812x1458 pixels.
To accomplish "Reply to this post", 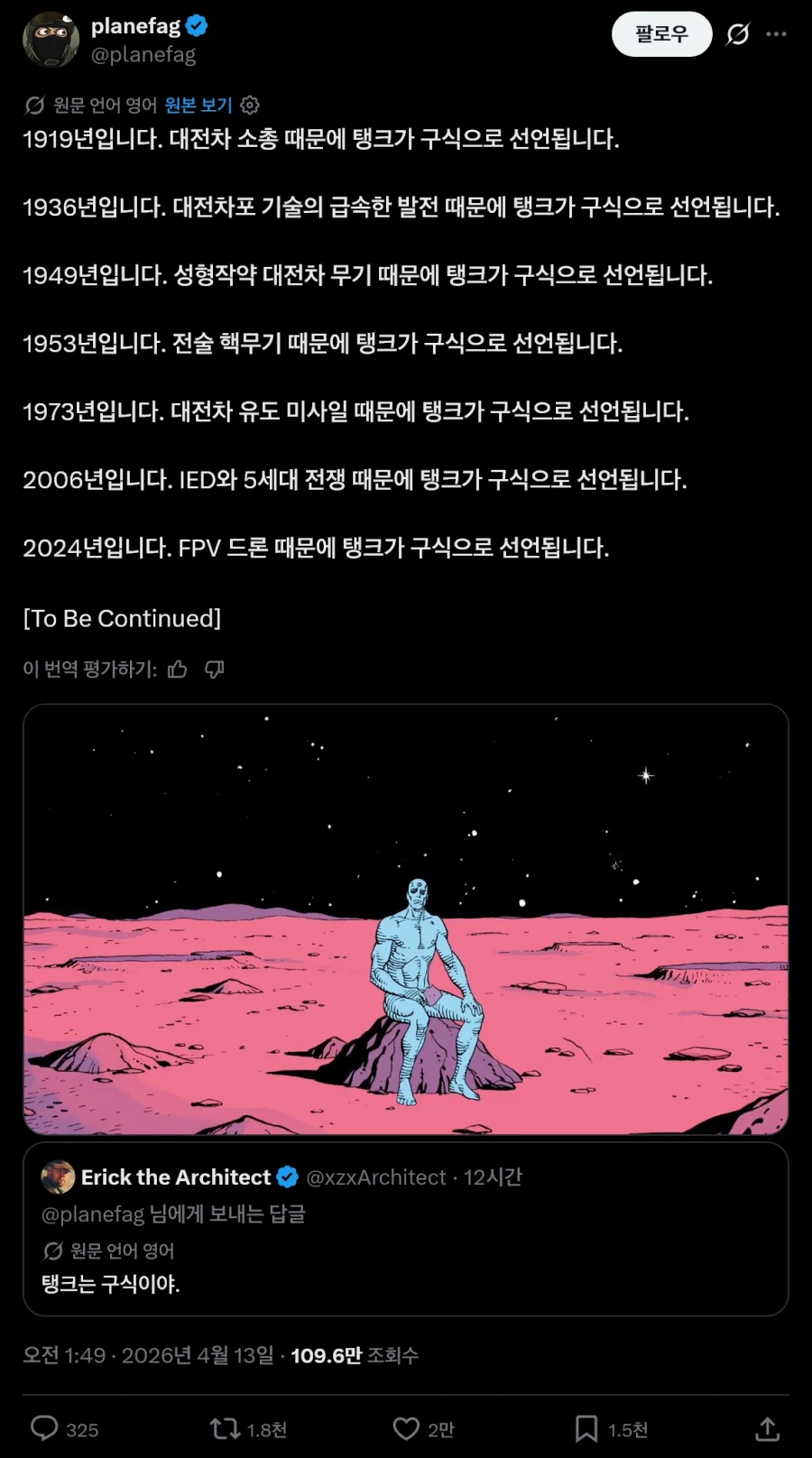I will (45, 1428).
